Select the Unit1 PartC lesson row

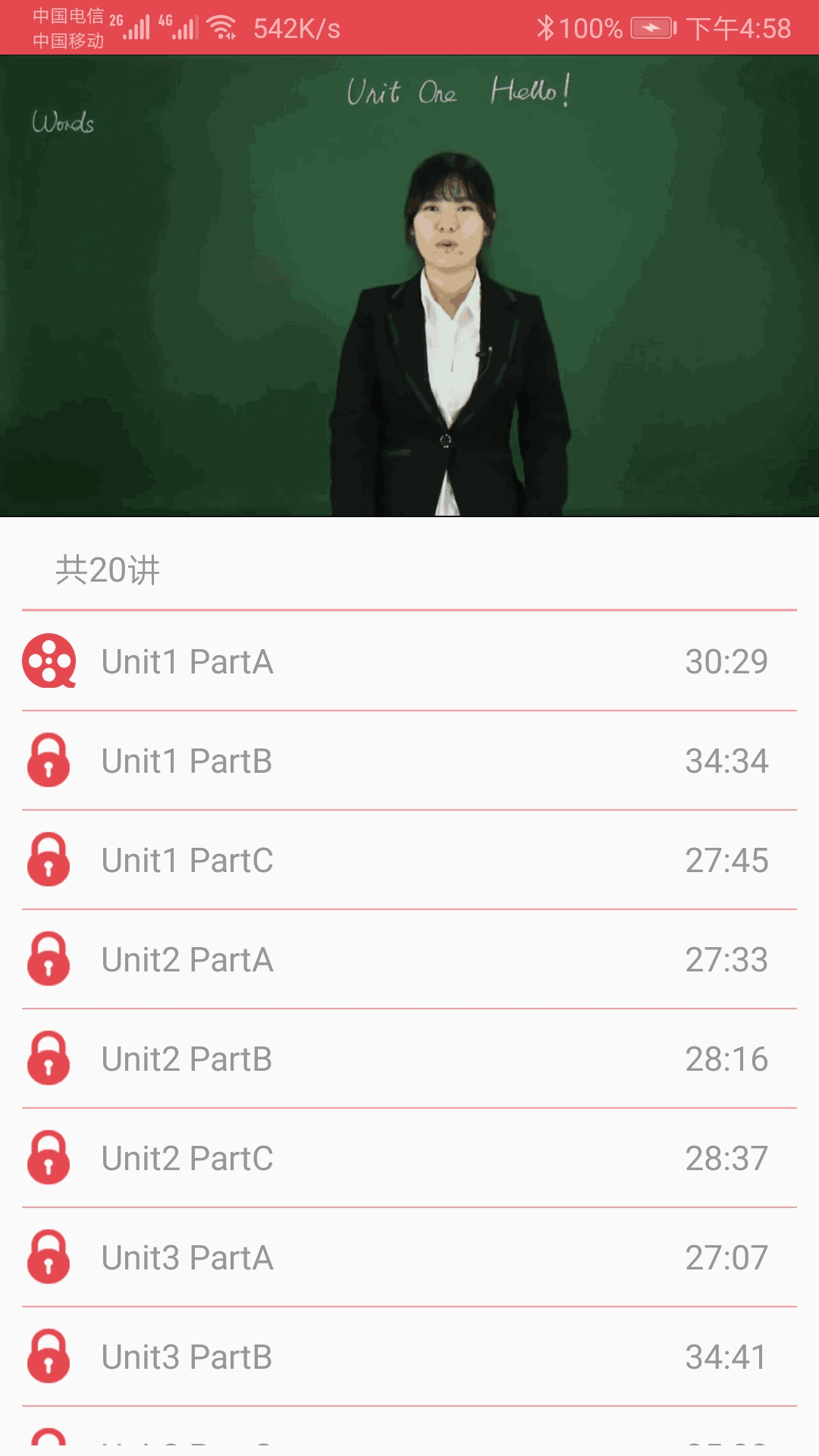pyautogui.click(x=409, y=860)
